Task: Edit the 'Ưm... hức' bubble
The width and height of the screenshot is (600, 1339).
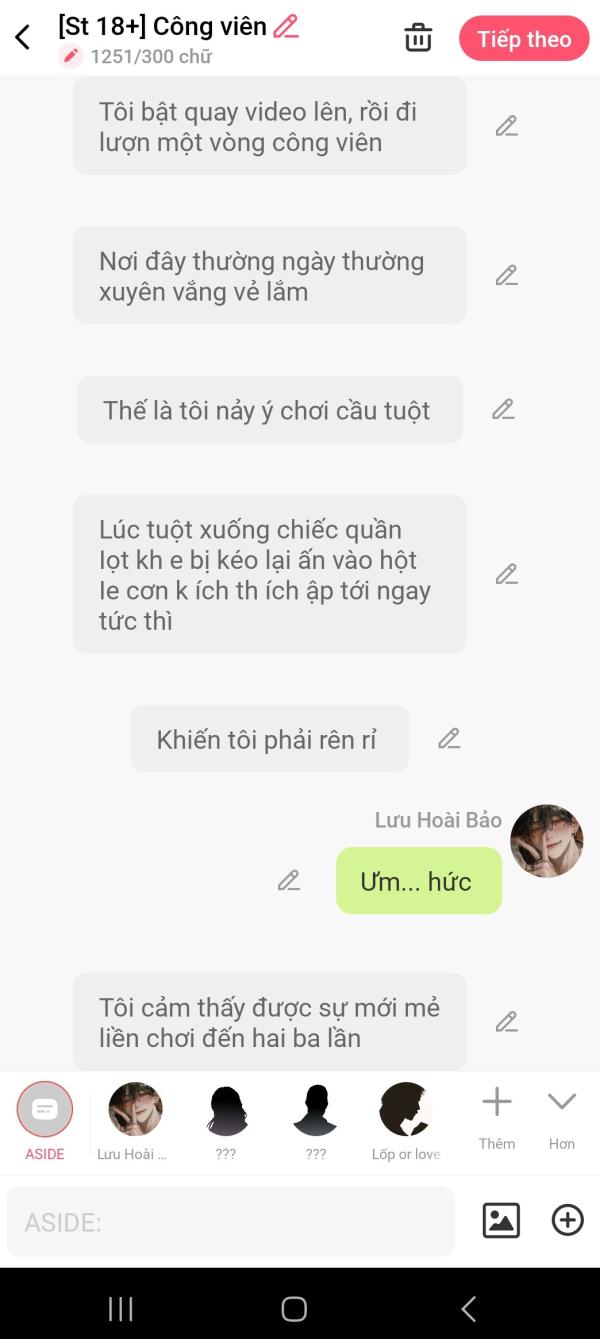Action: coord(289,881)
